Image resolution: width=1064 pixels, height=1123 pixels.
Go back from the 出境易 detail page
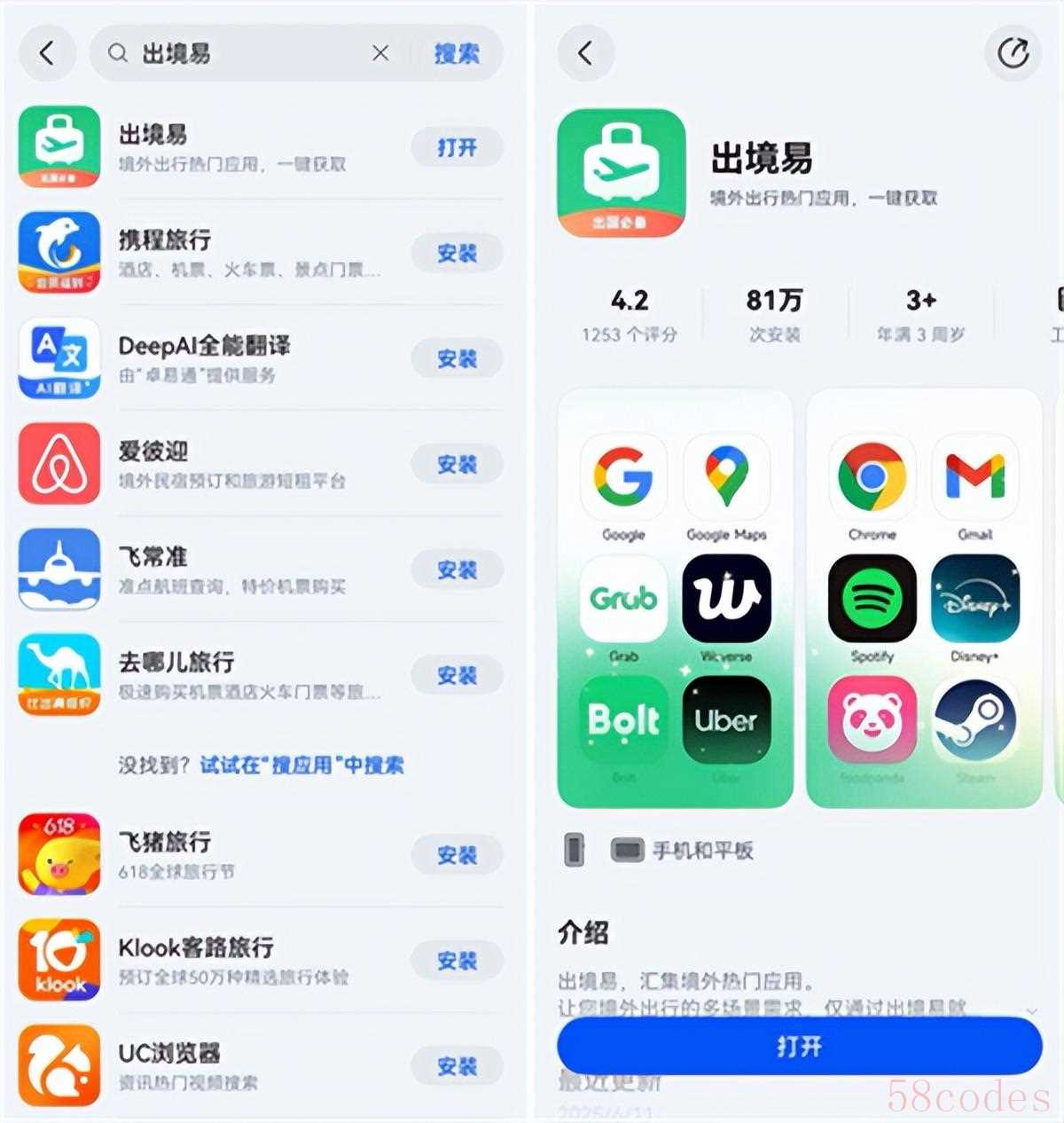(x=585, y=53)
